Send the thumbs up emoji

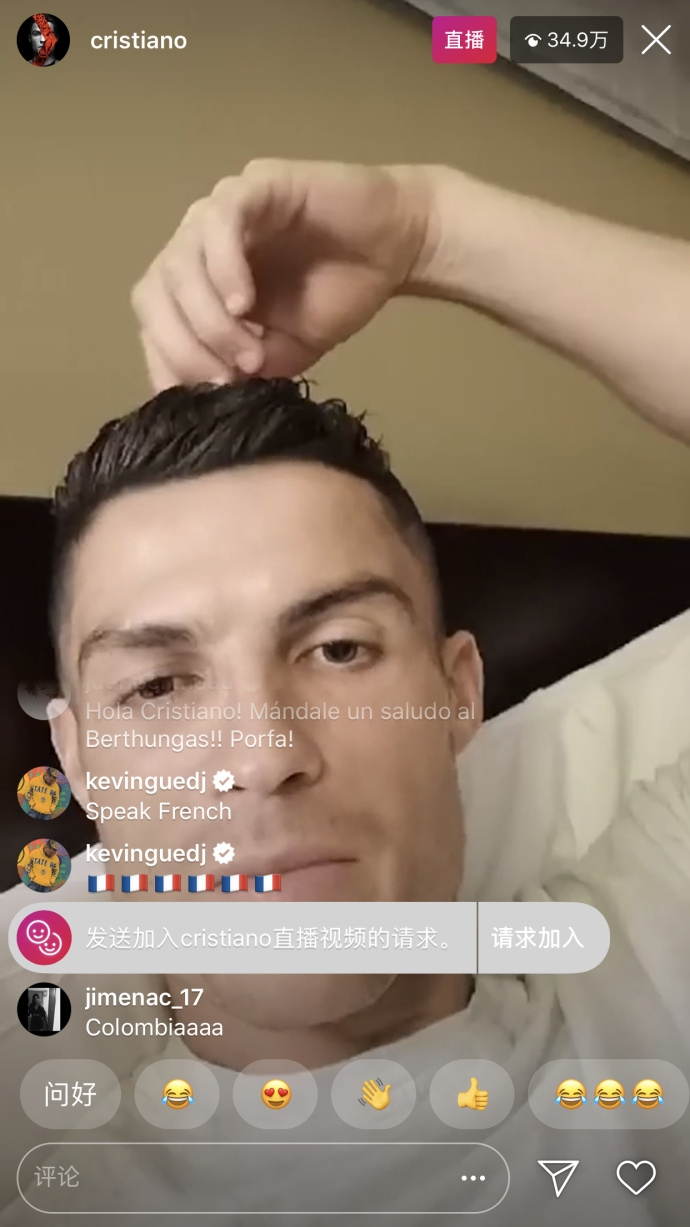click(x=472, y=1094)
